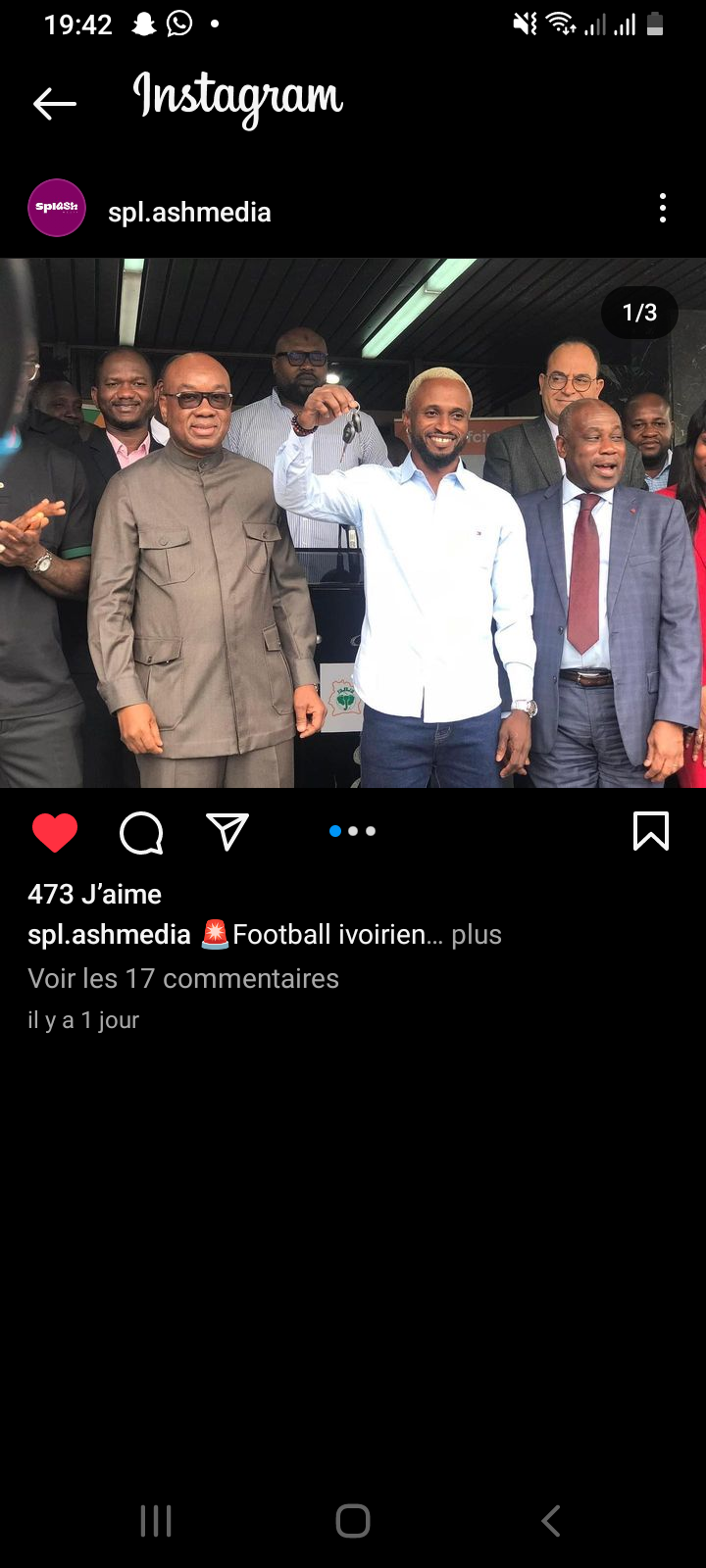Open the post's three-dot options menu
Viewport: 706px width, 1568px height.
click(663, 208)
